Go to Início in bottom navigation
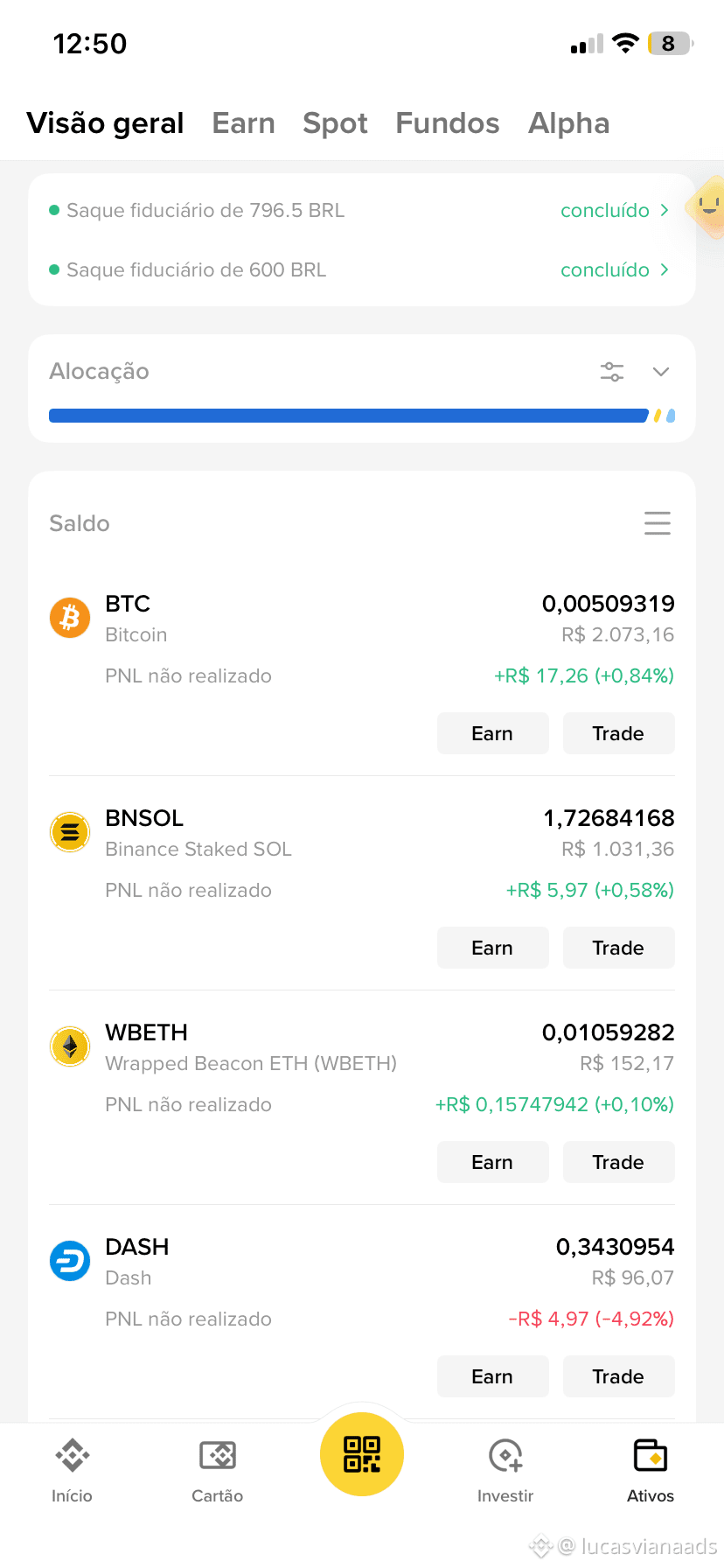The width and height of the screenshot is (724, 1568). tap(72, 1470)
